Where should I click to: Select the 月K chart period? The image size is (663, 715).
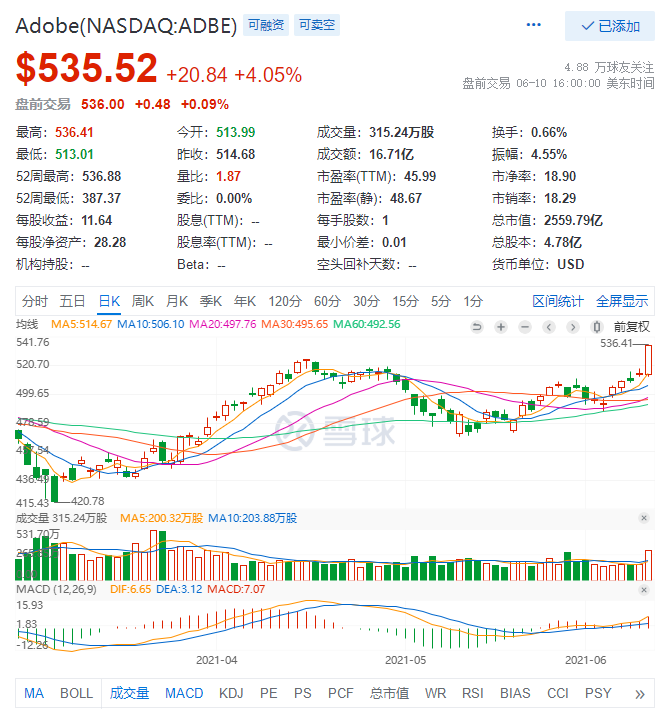click(x=177, y=301)
